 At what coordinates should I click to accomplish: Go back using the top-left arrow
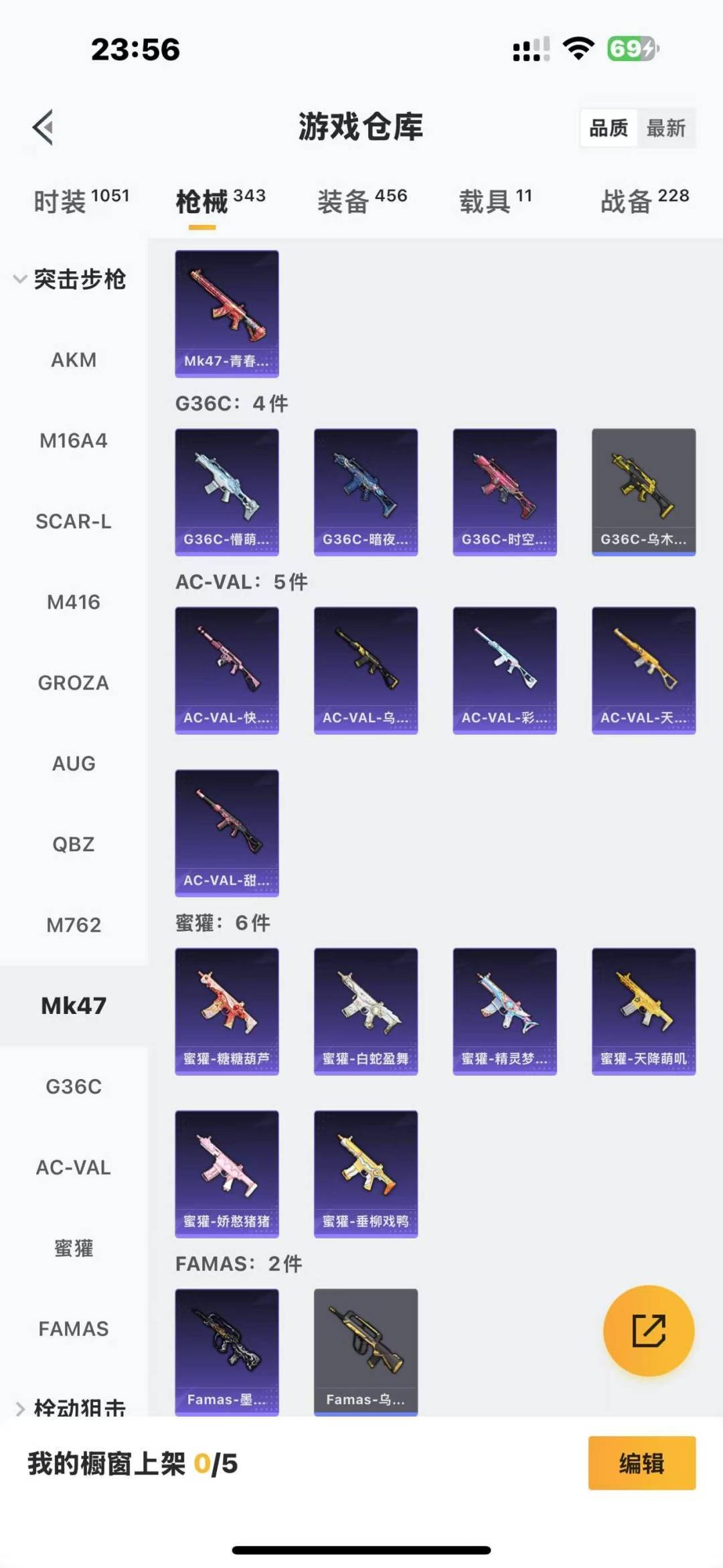click(x=43, y=127)
